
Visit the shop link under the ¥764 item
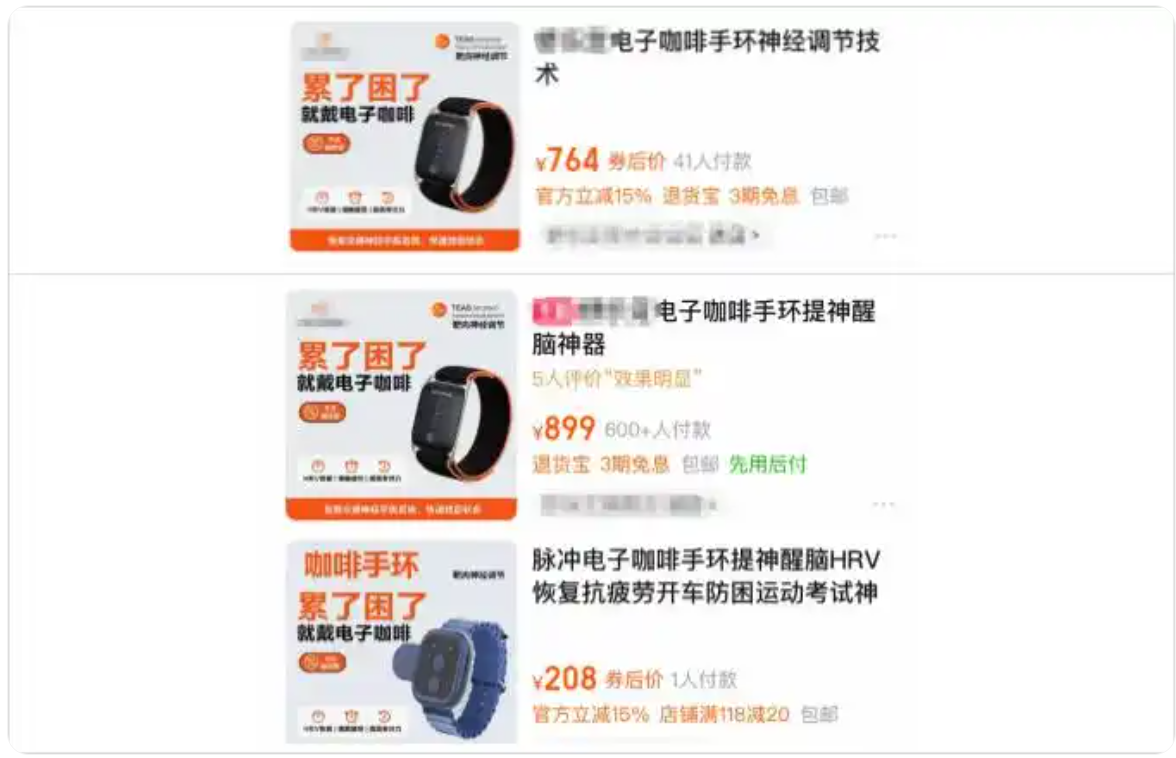pyautogui.click(x=650, y=236)
